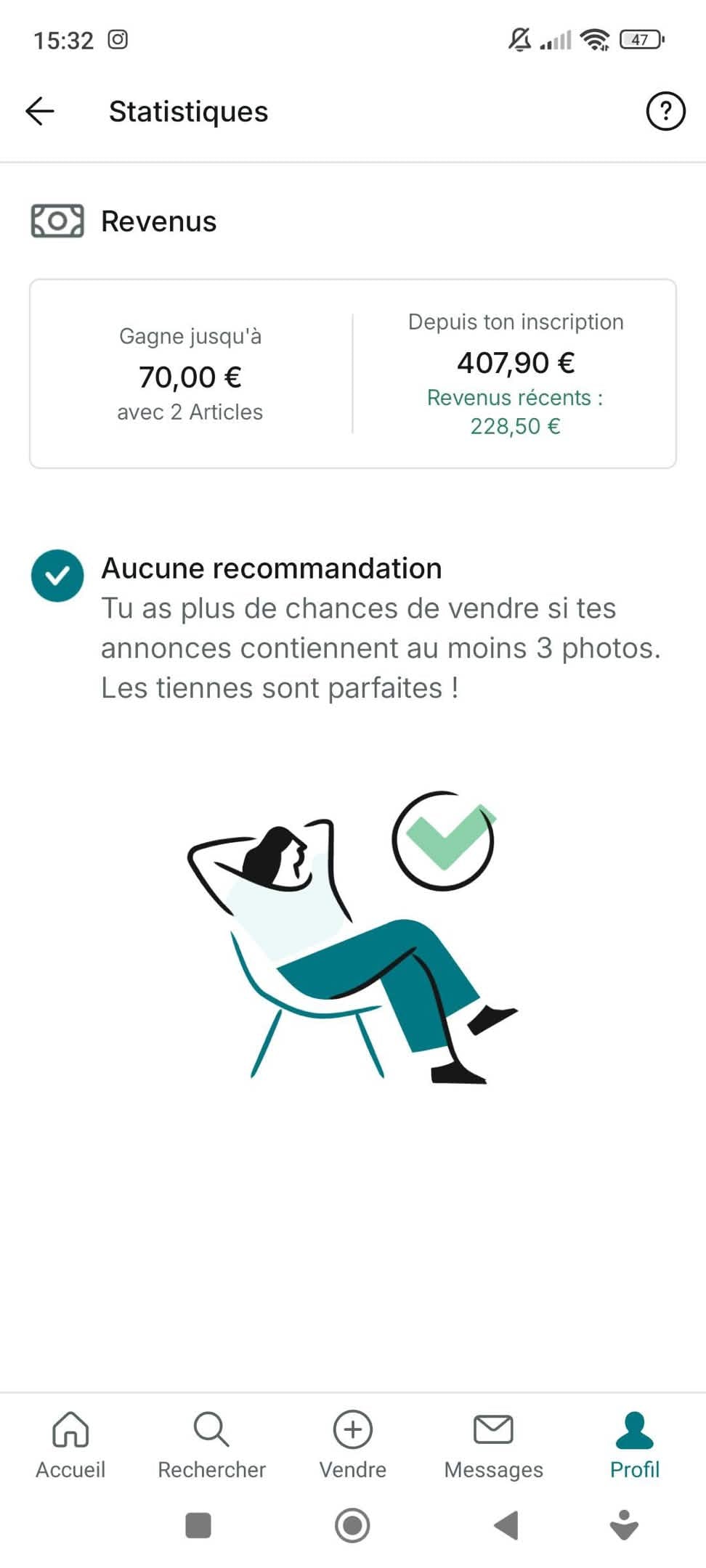
Task: Tap the Revenus récents amount
Action: (516, 412)
